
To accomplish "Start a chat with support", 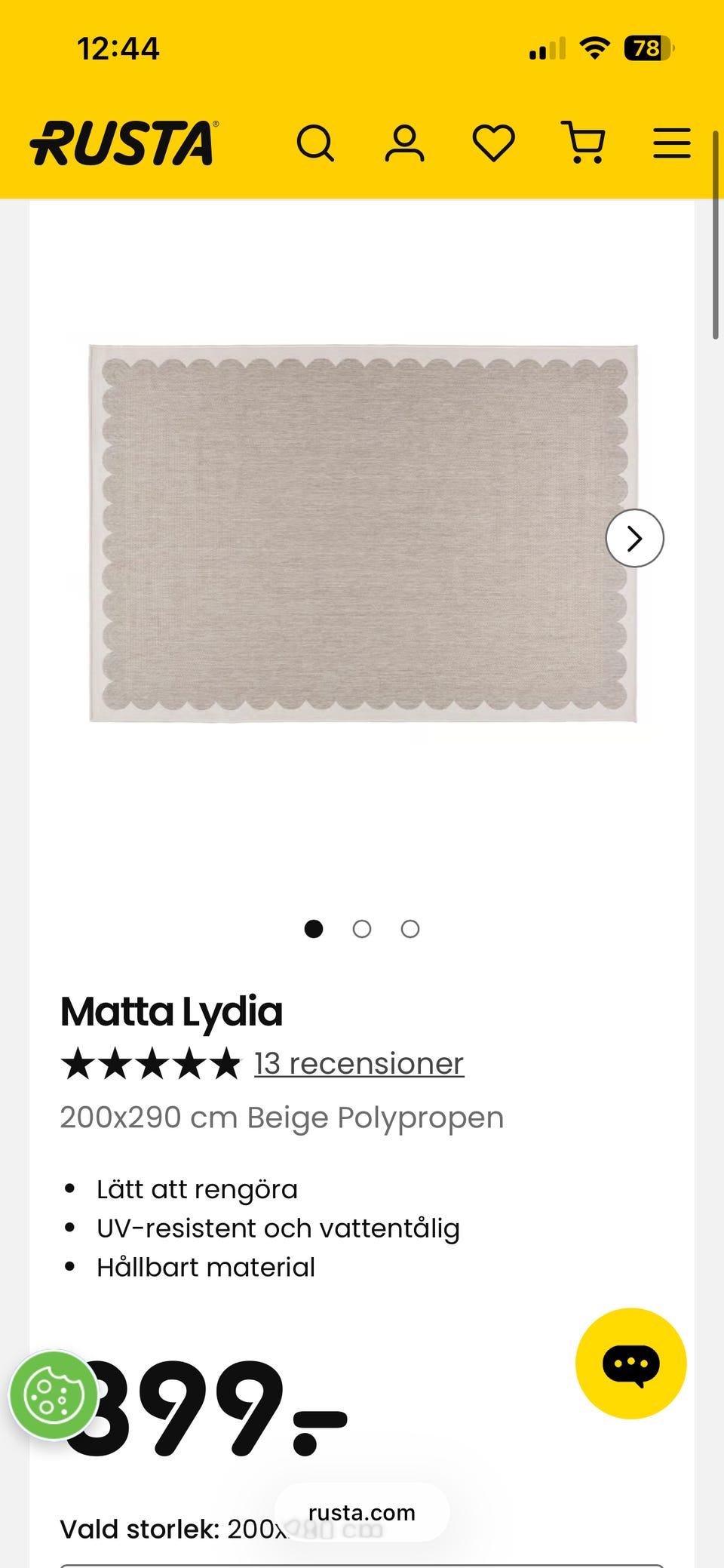I will pos(631,1364).
